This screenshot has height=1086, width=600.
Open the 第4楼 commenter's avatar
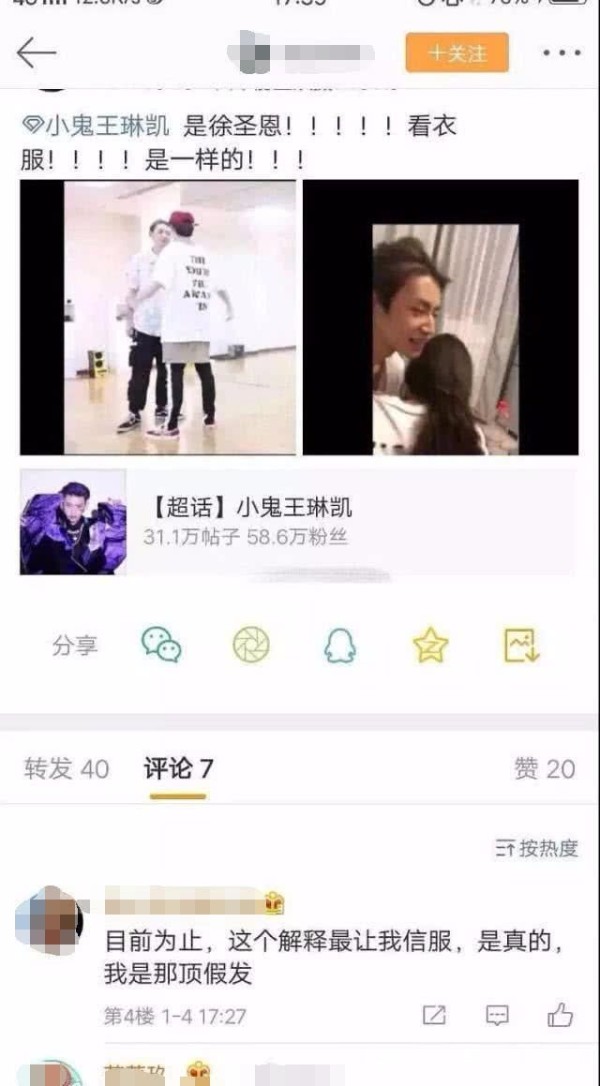coord(50,921)
